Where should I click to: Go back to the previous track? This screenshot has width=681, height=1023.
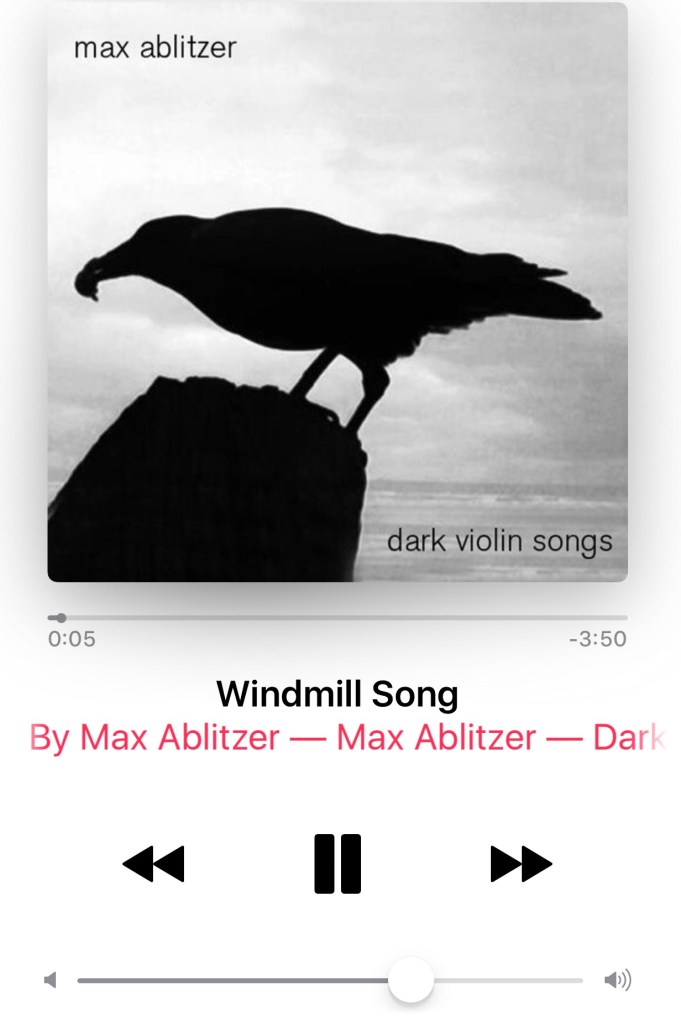tap(153, 863)
